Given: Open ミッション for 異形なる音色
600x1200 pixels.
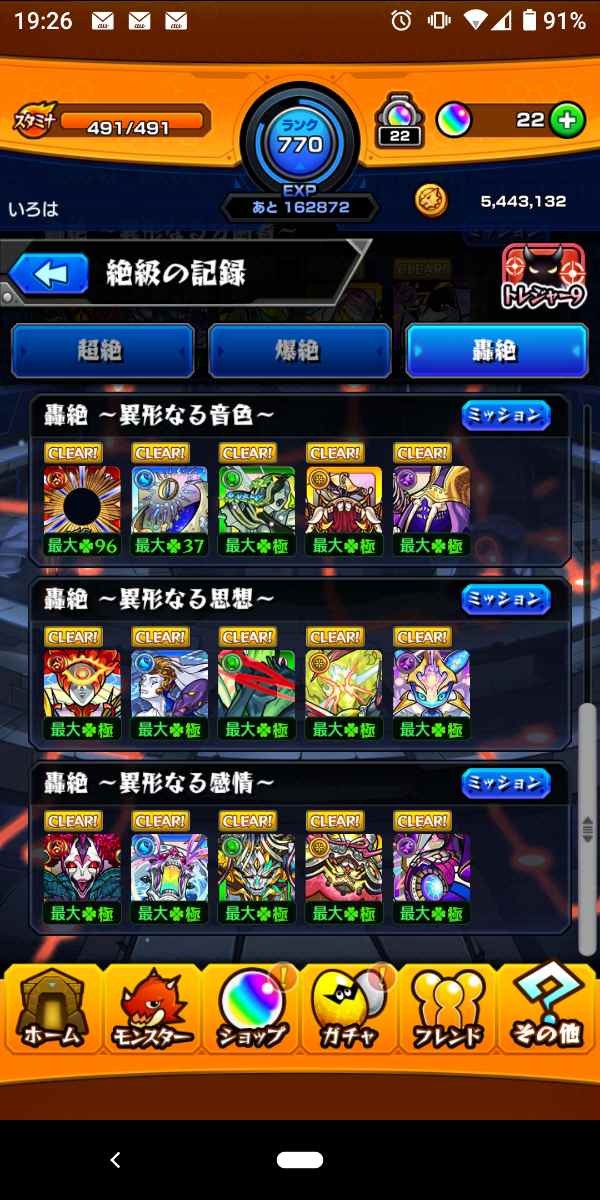Looking at the screenshot, I should [x=506, y=415].
